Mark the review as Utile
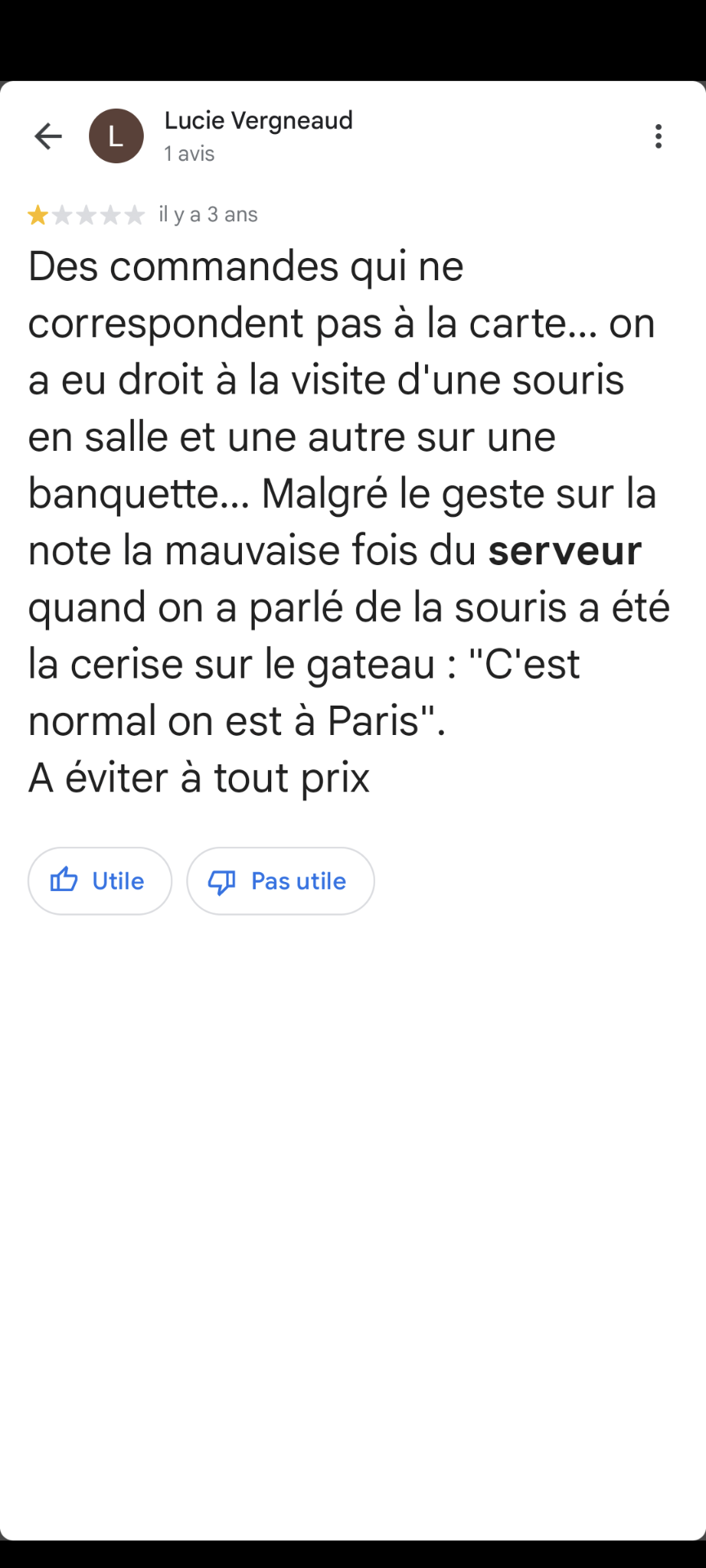The width and height of the screenshot is (706, 1568). pyautogui.click(x=100, y=881)
